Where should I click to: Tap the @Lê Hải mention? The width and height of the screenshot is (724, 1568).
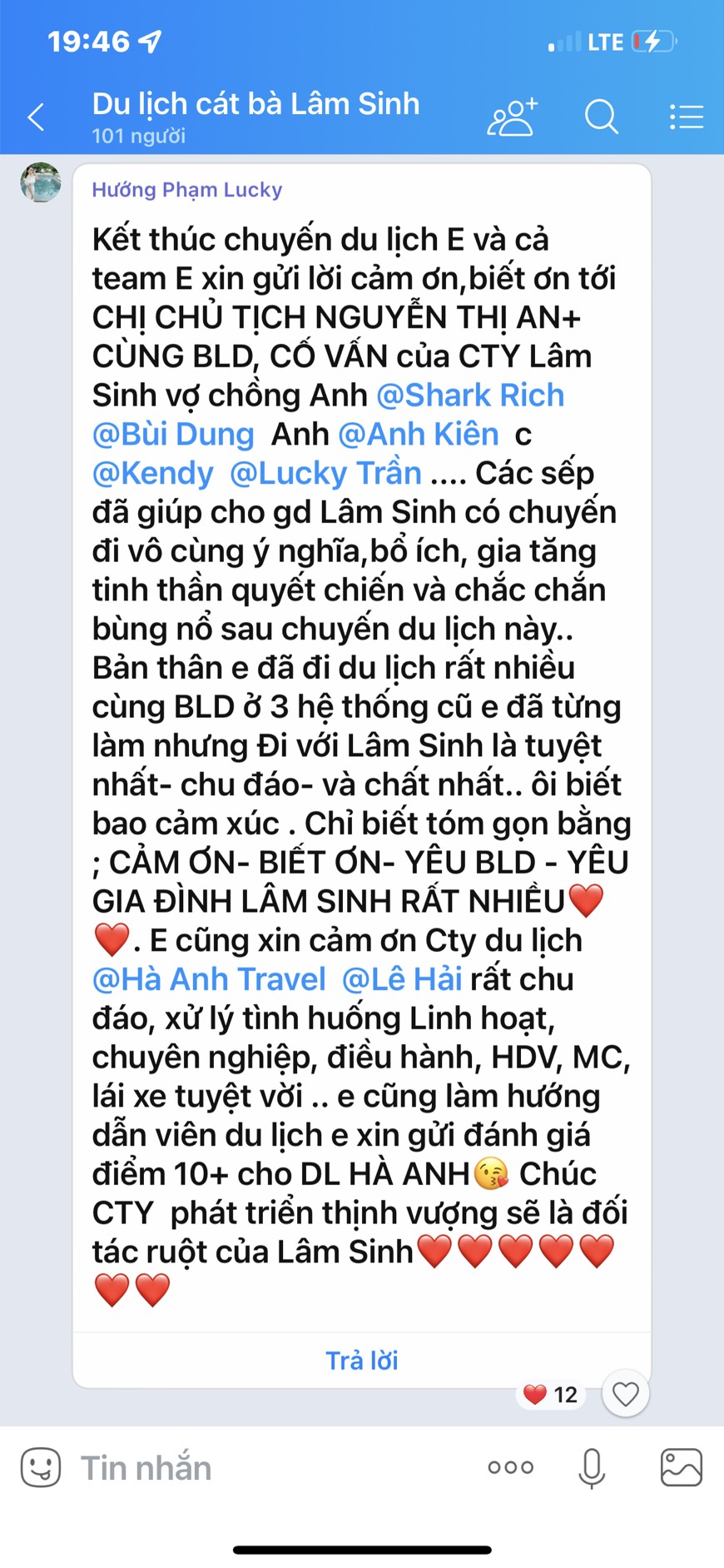(402, 979)
